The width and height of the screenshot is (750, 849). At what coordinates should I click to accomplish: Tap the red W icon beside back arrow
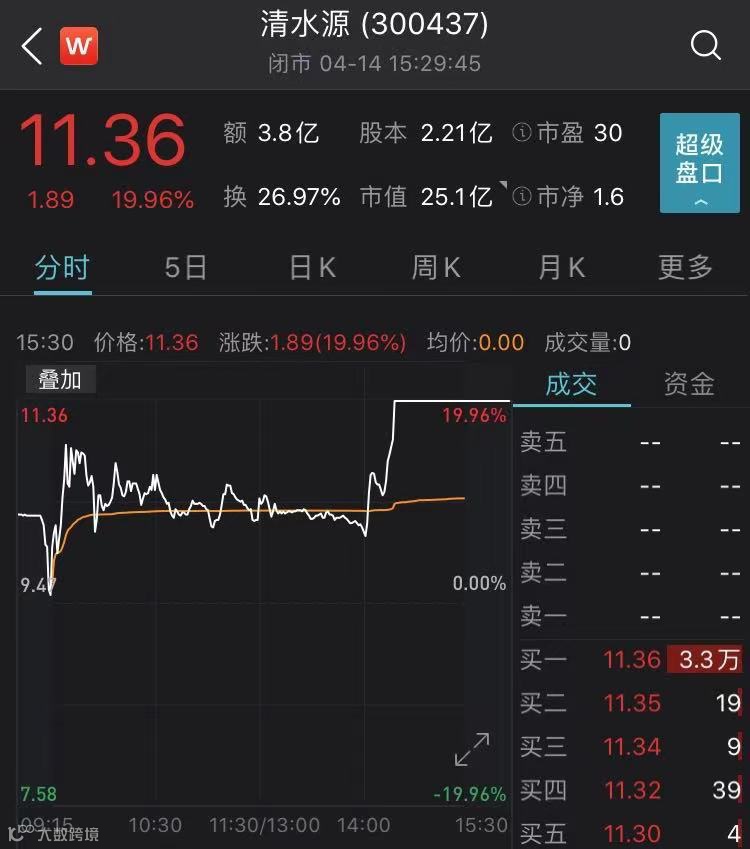coord(79,46)
